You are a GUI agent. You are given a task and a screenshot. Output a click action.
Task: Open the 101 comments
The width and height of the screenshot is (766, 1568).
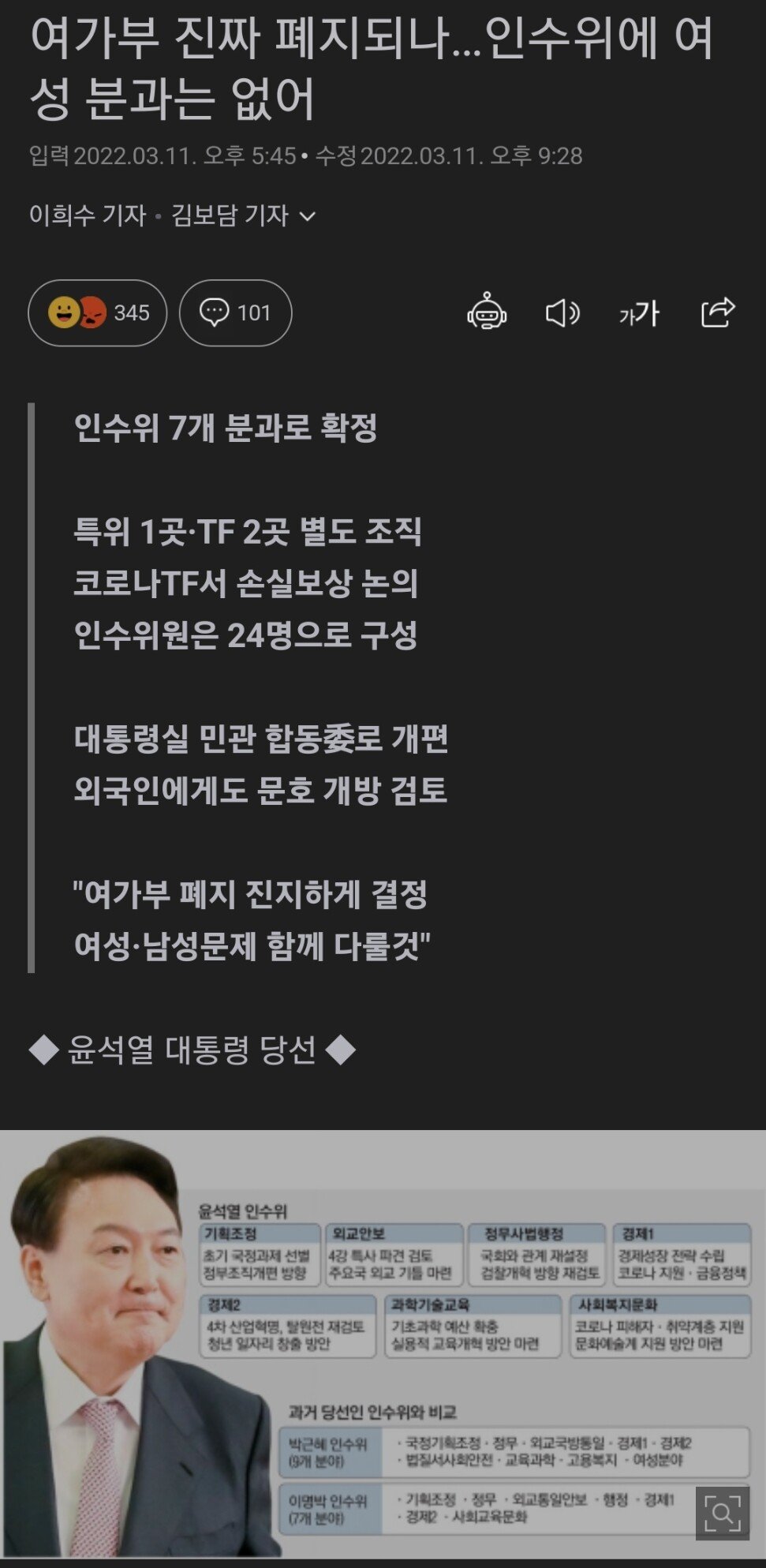tap(235, 313)
